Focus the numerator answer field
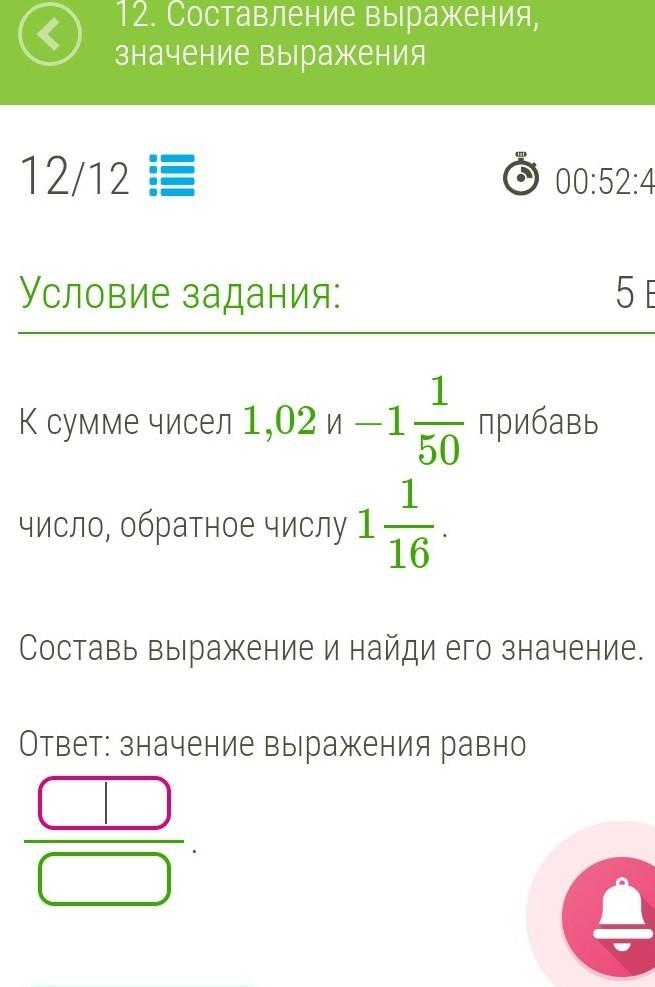655x987 pixels. (105, 803)
